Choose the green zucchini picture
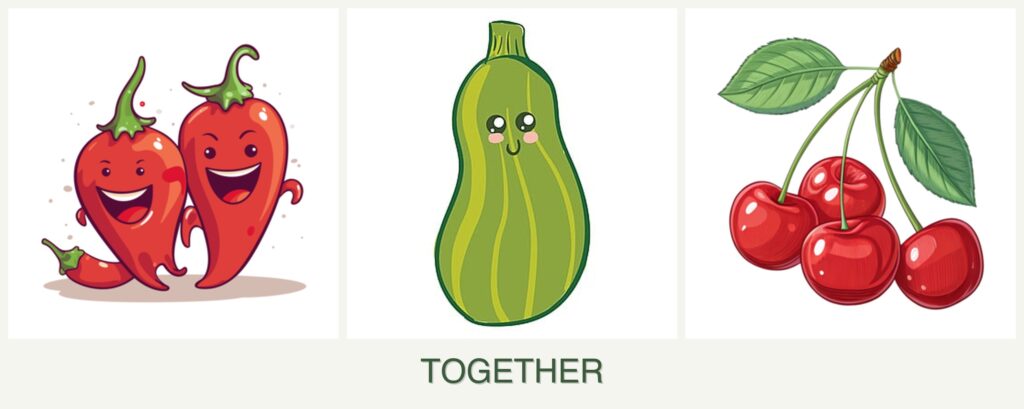The height and width of the screenshot is (409, 1024). (511, 173)
